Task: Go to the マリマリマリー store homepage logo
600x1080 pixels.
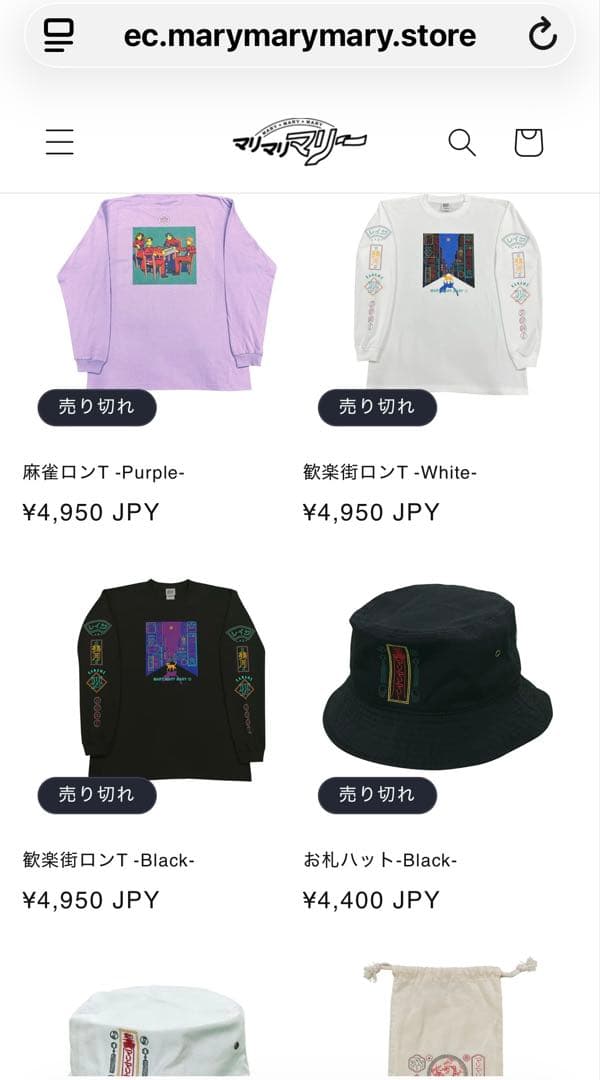Action: coord(299,143)
